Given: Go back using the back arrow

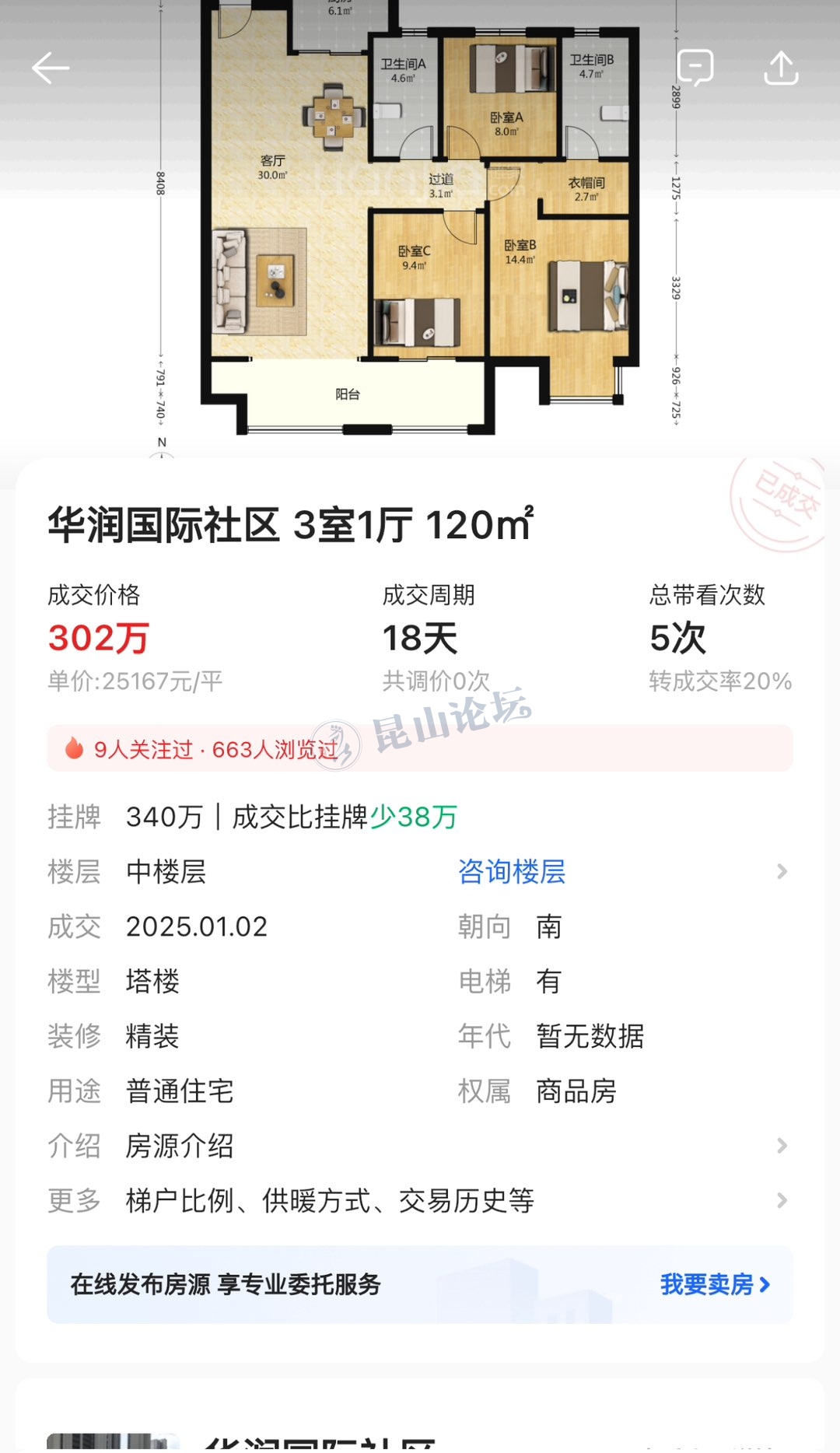Looking at the screenshot, I should tap(51, 68).
